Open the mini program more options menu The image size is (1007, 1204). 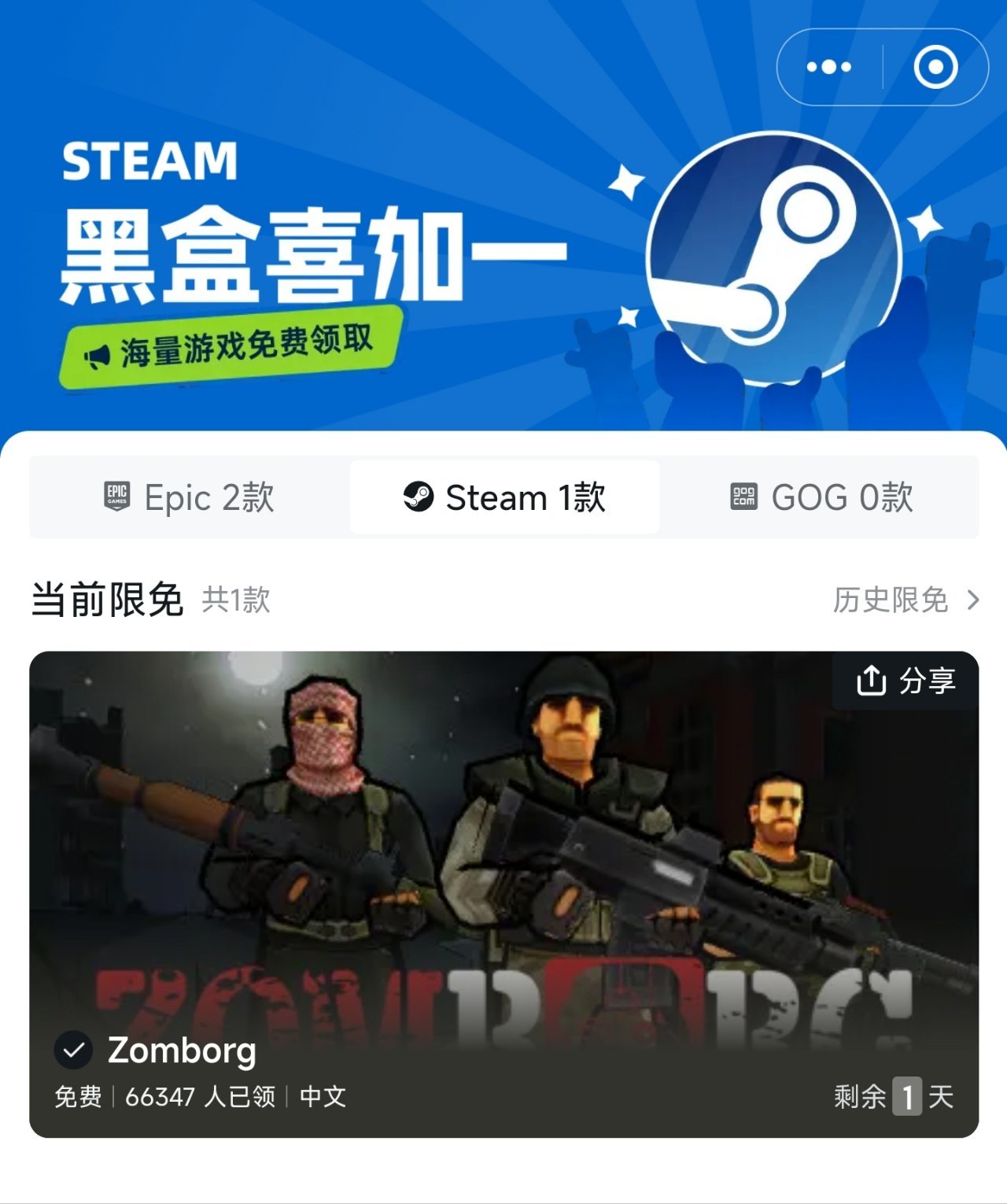coord(828,67)
